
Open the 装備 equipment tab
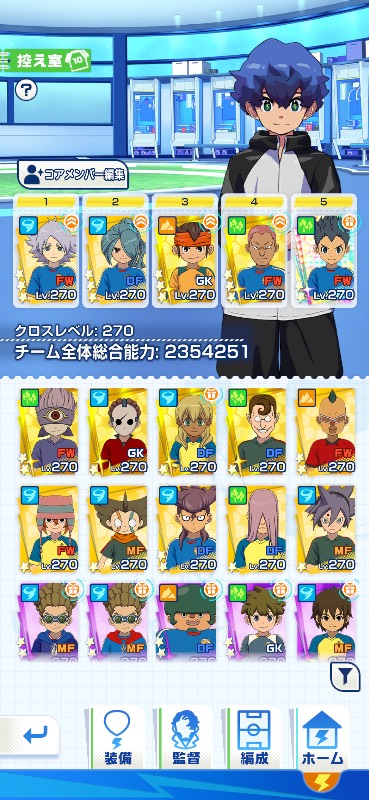coord(117,738)
